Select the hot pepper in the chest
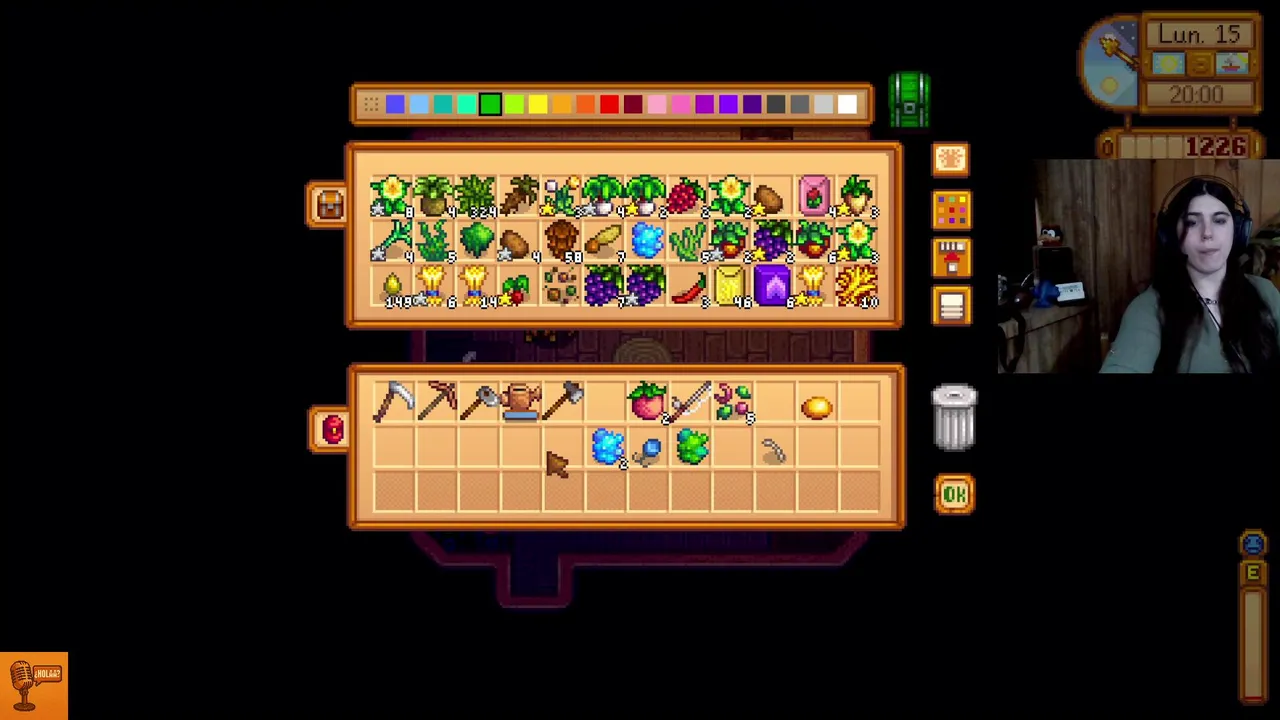1280x720 pixels. [x=688, y=289]
